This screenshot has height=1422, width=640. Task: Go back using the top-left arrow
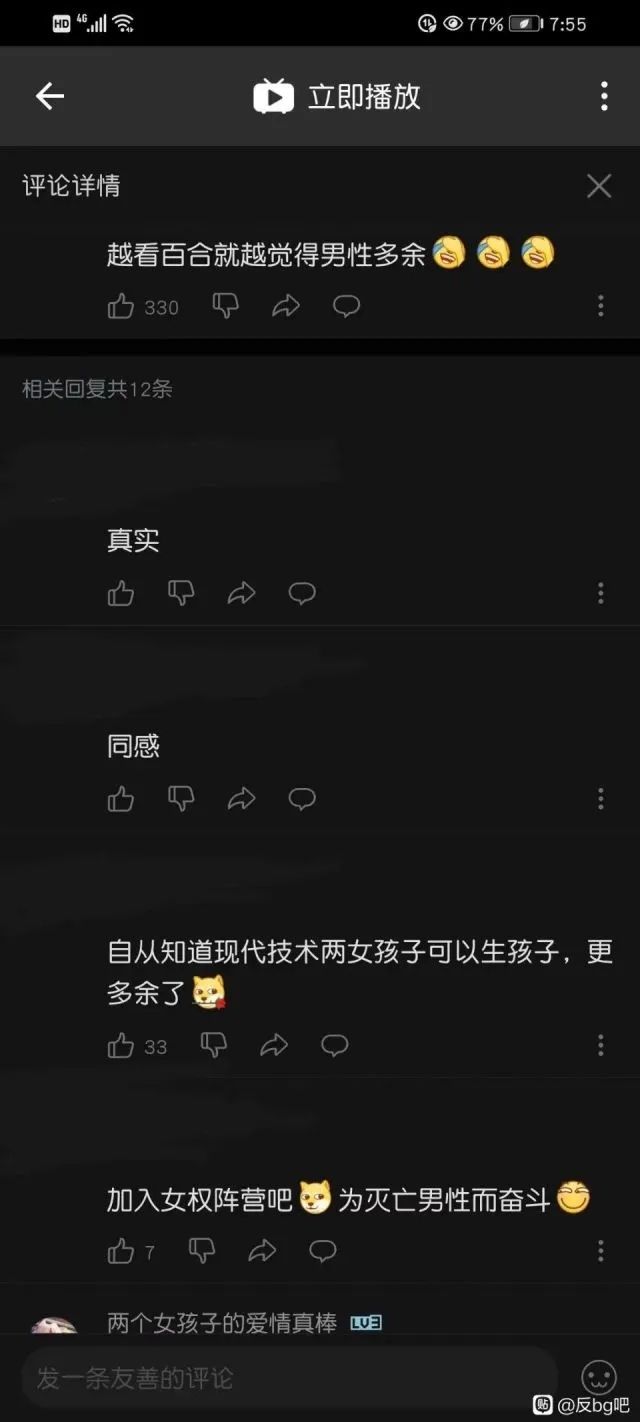(50, 96)
